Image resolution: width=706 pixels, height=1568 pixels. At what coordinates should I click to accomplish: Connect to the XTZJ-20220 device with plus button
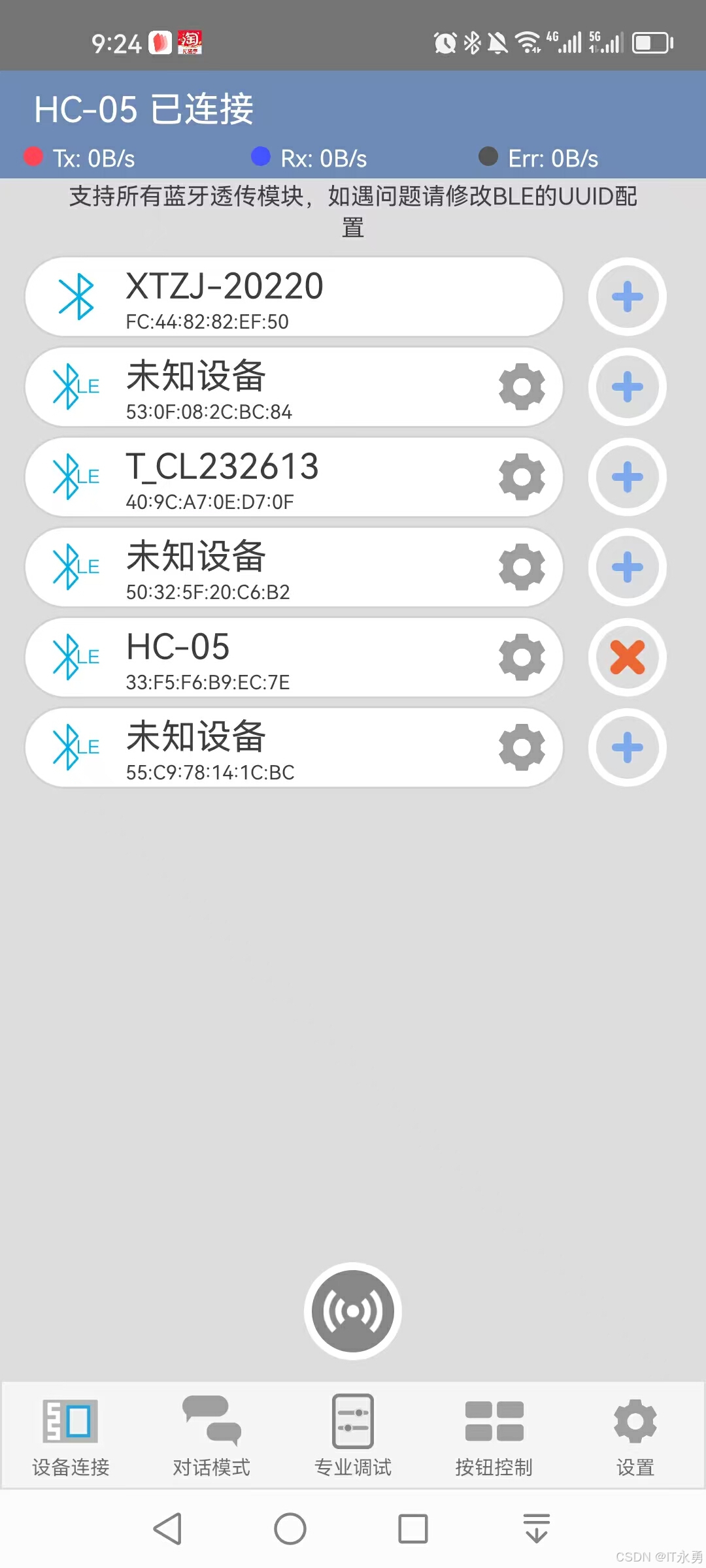[x=627, y=297]
